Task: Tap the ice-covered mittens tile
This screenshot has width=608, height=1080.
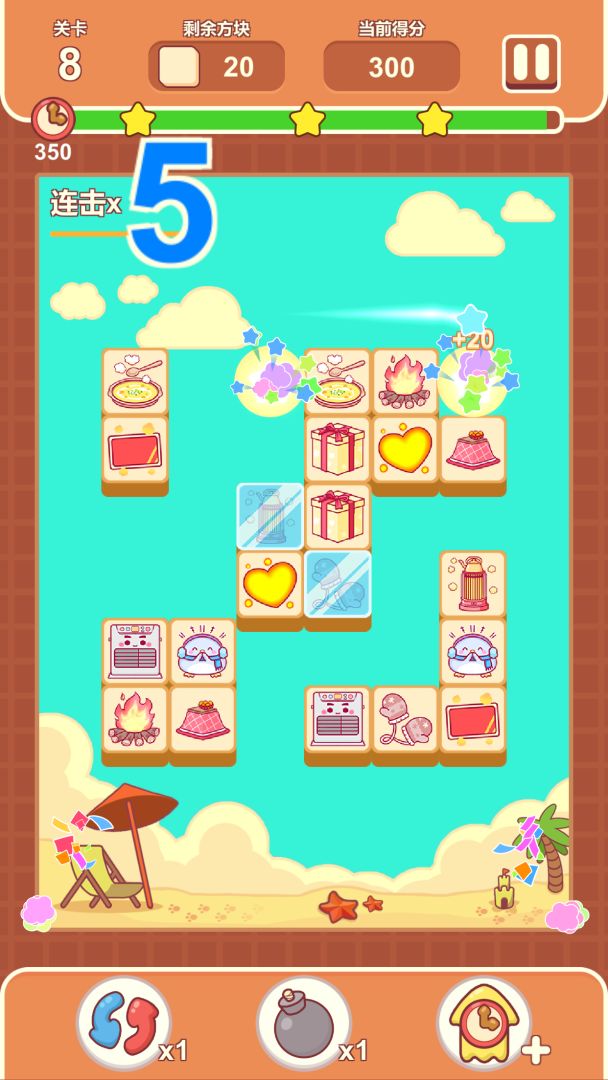Action: [x=338, y=584]
